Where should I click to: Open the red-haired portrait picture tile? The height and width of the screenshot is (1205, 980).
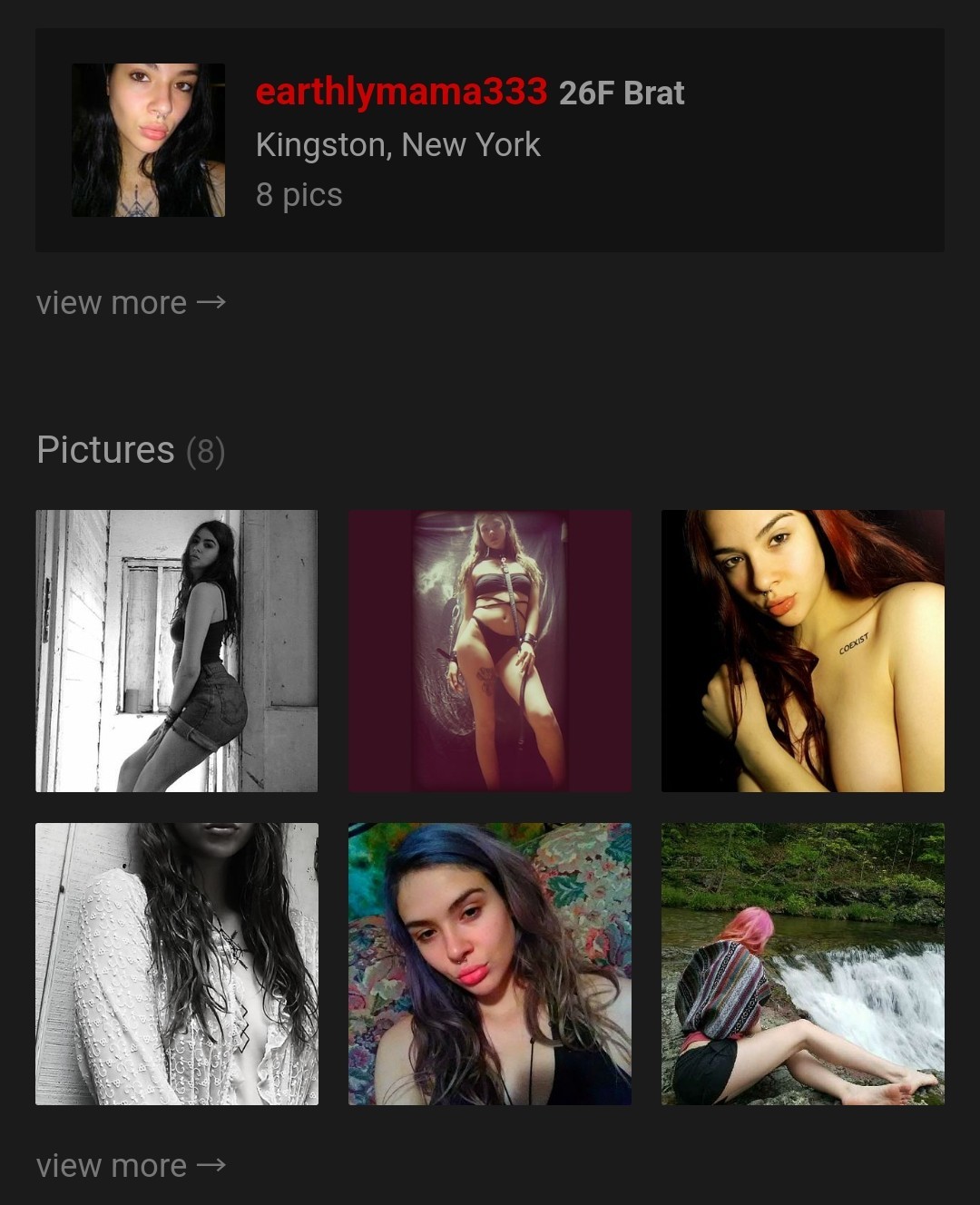click(x=803, y=651)
